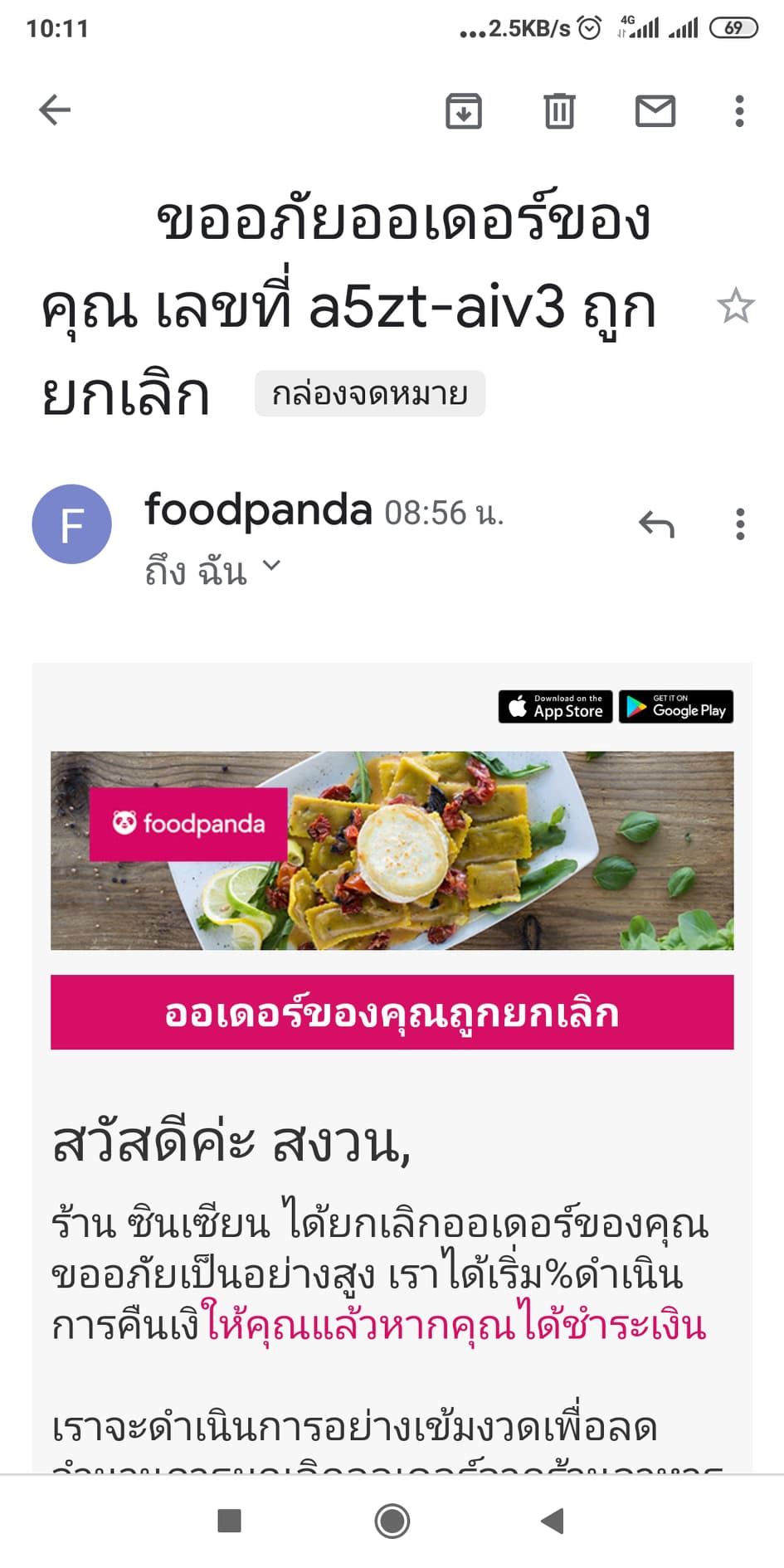Open the top overflow menu
This screenshot has height=1568, width=784.
coord(739,111)
